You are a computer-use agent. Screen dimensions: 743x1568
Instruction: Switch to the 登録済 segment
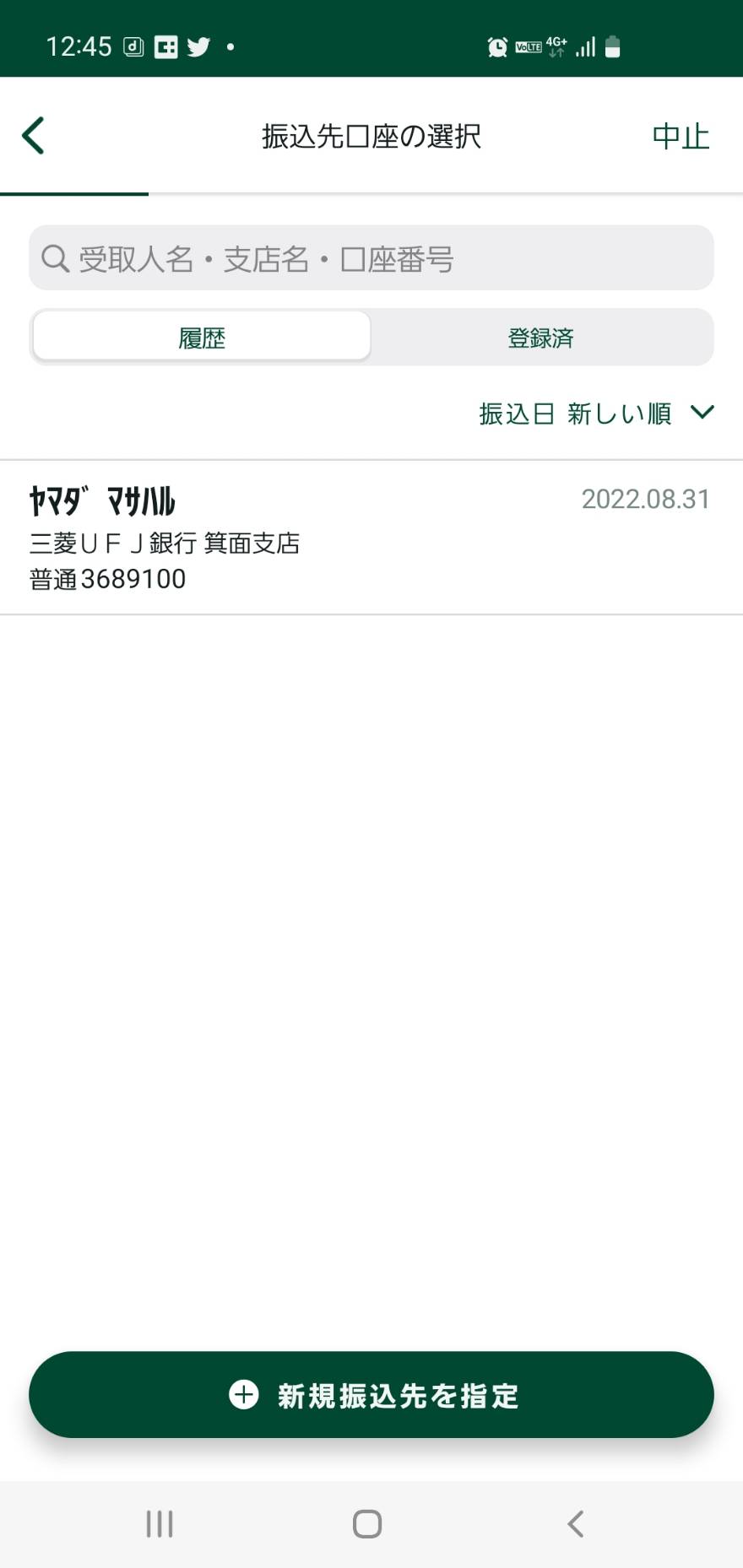click(x=541, y=337)
